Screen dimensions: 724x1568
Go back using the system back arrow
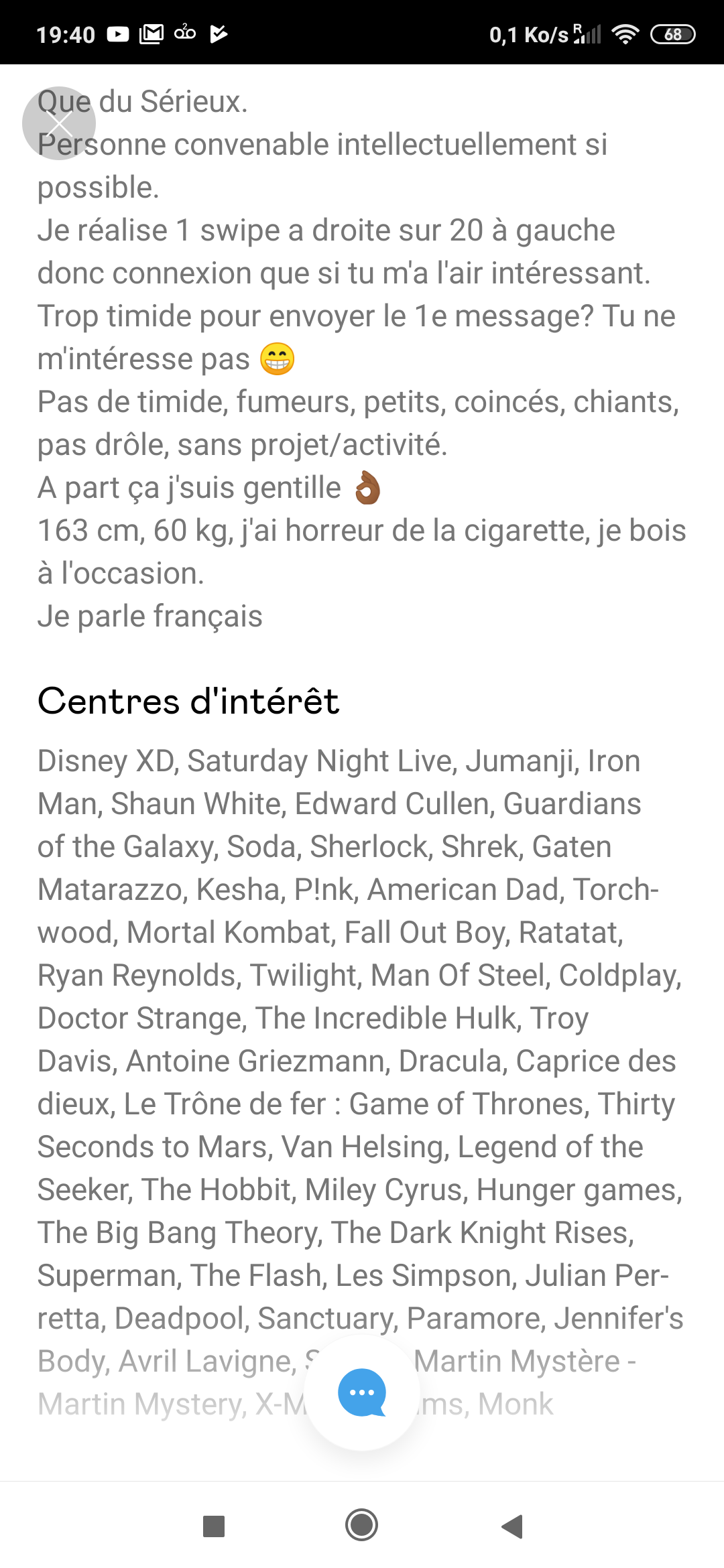(x=512, y=1526)
